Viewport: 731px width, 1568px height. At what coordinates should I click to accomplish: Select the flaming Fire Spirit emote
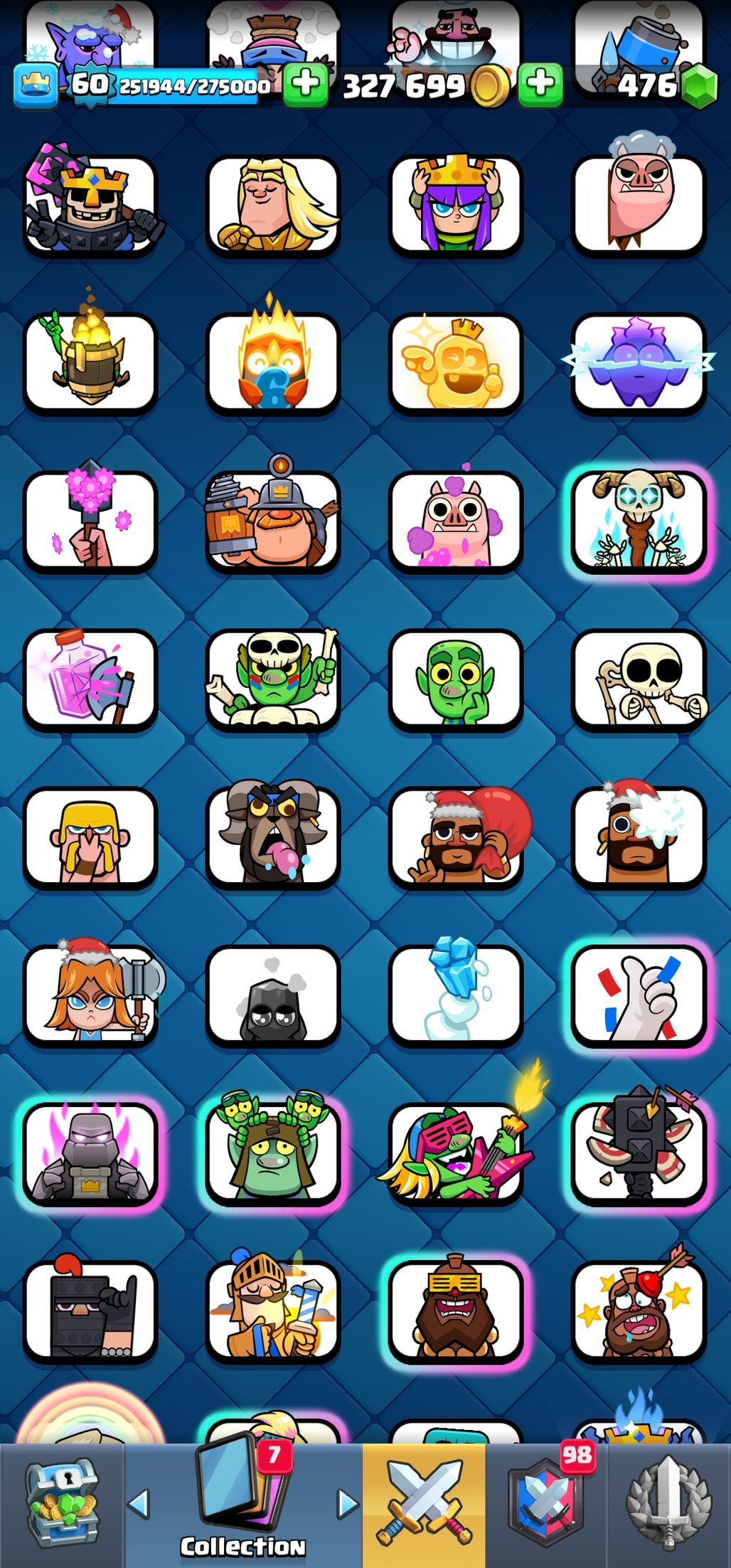[x=273, y=363]
